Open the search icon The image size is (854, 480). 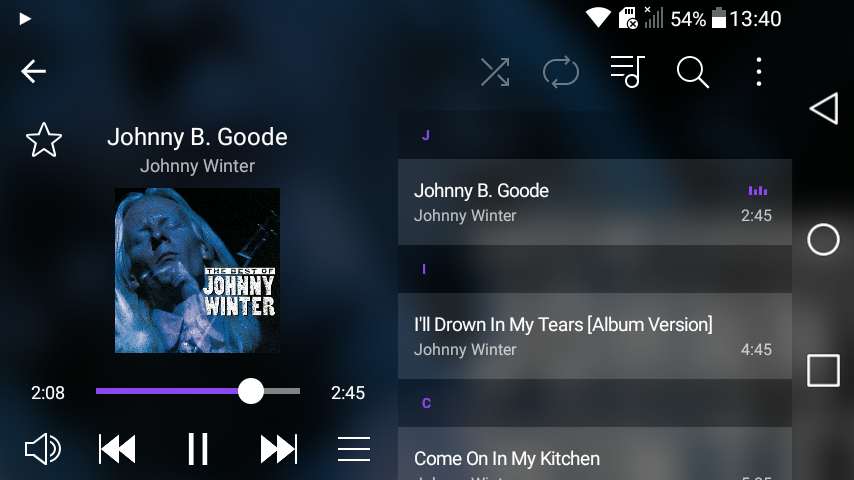(692, 71)
